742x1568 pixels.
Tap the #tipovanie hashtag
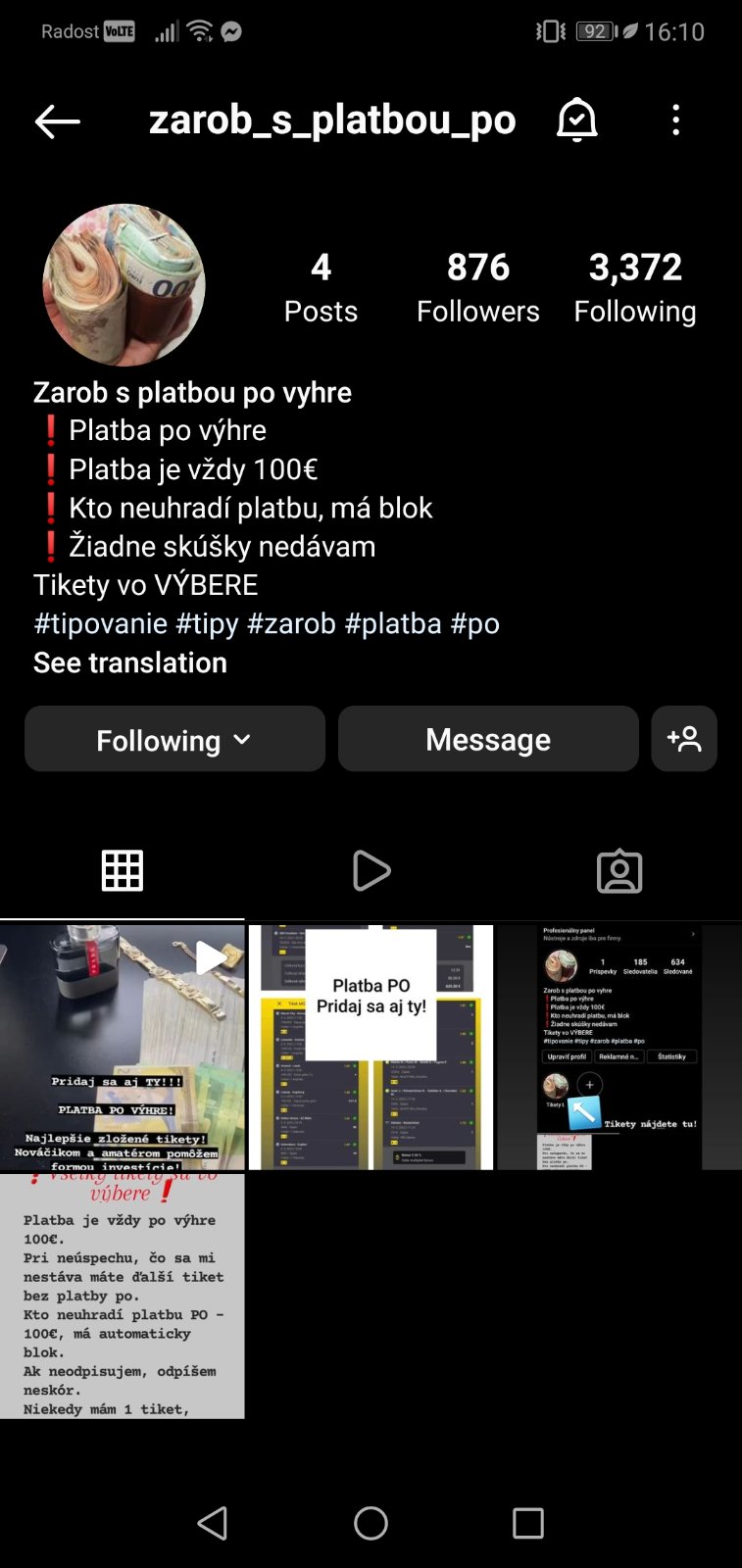100,623
